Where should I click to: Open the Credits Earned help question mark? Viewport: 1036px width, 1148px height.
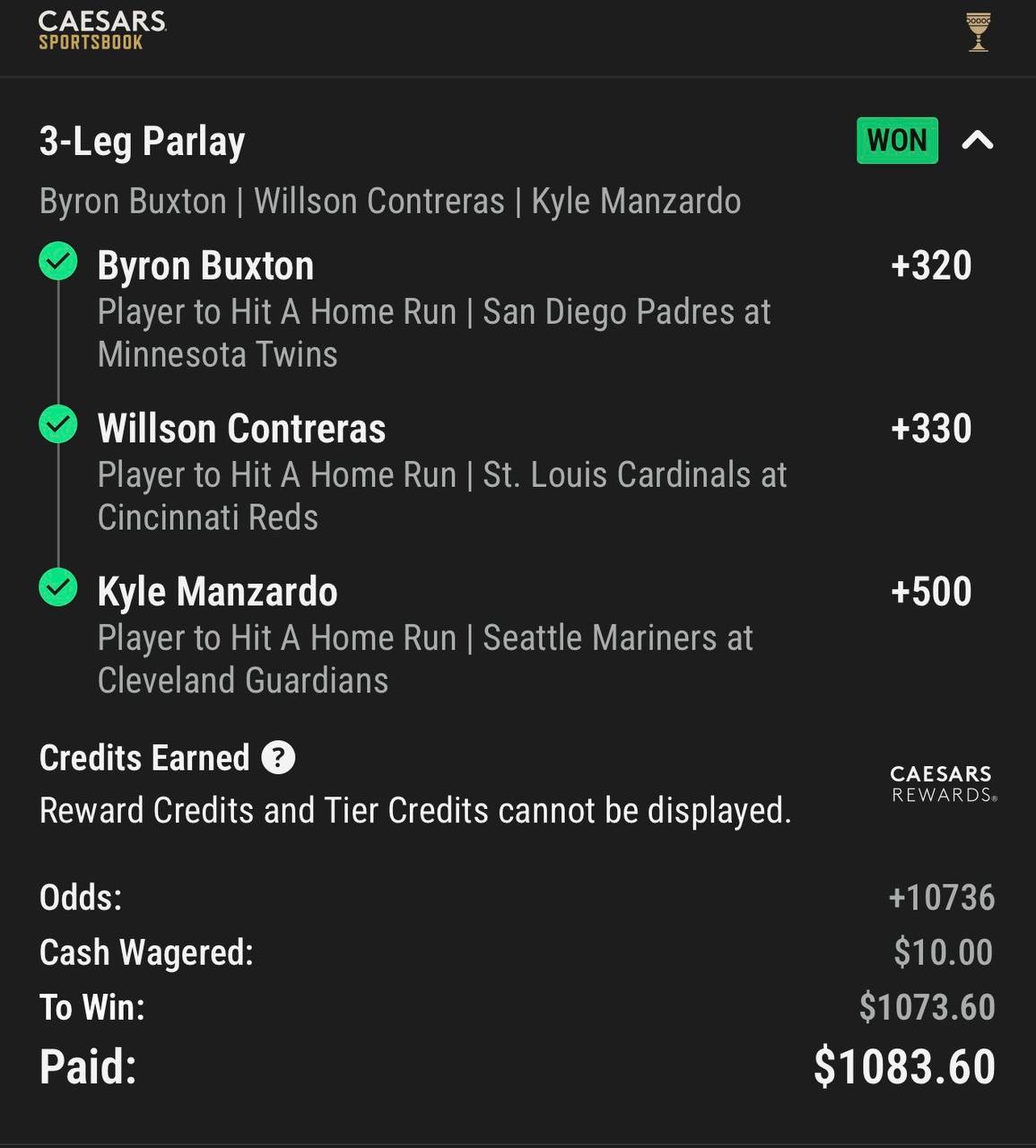tap(278, 758)
